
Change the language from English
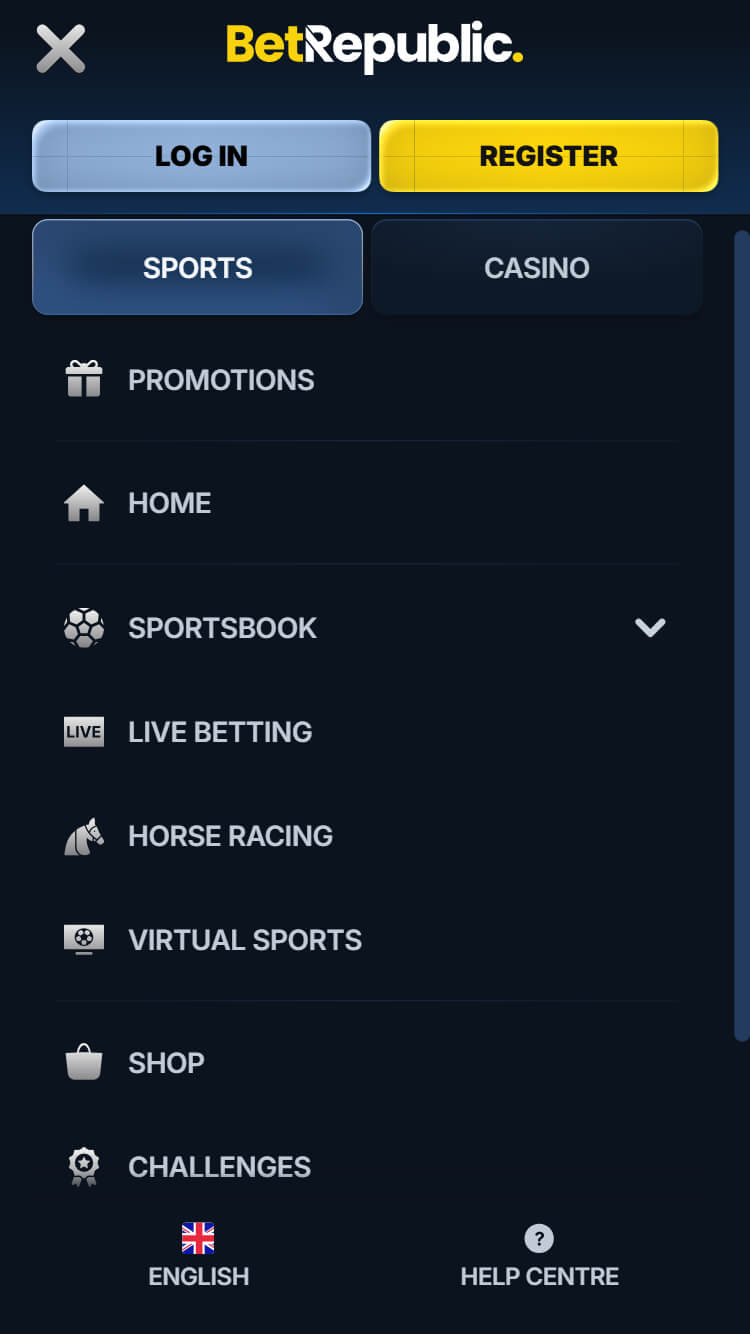198,1256
